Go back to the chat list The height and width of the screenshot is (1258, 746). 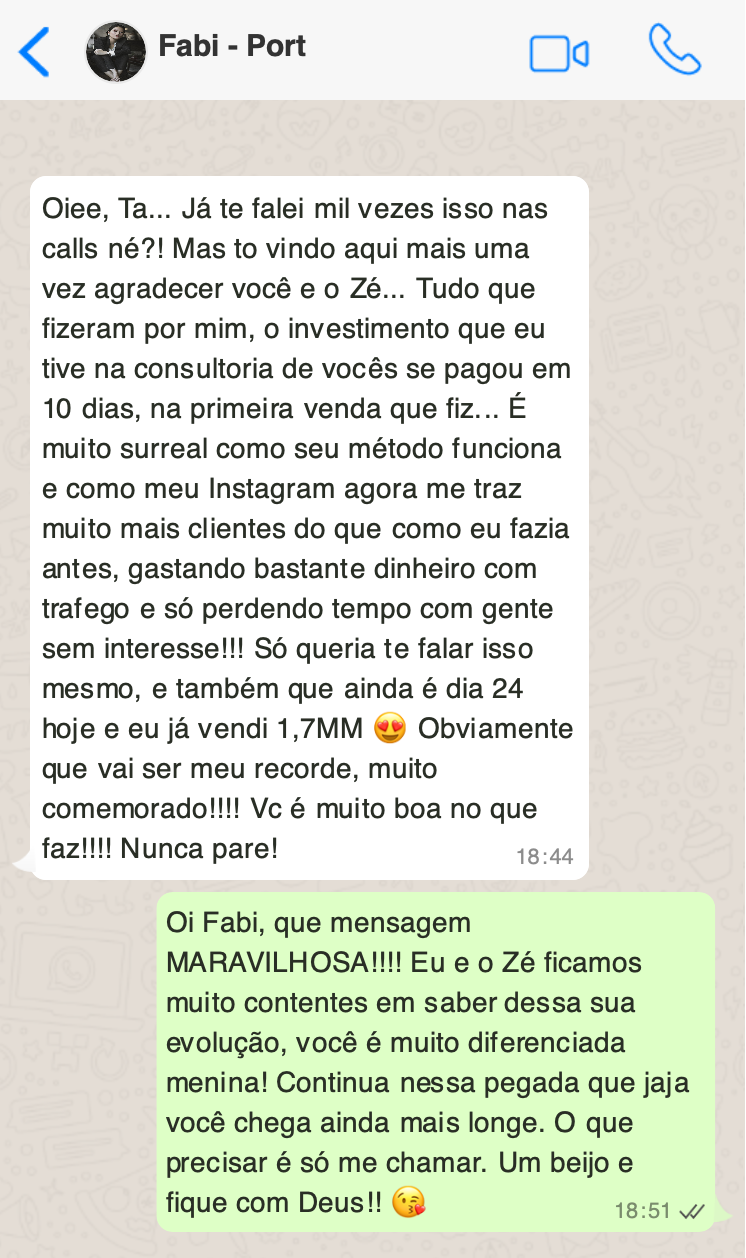[35, 52]
